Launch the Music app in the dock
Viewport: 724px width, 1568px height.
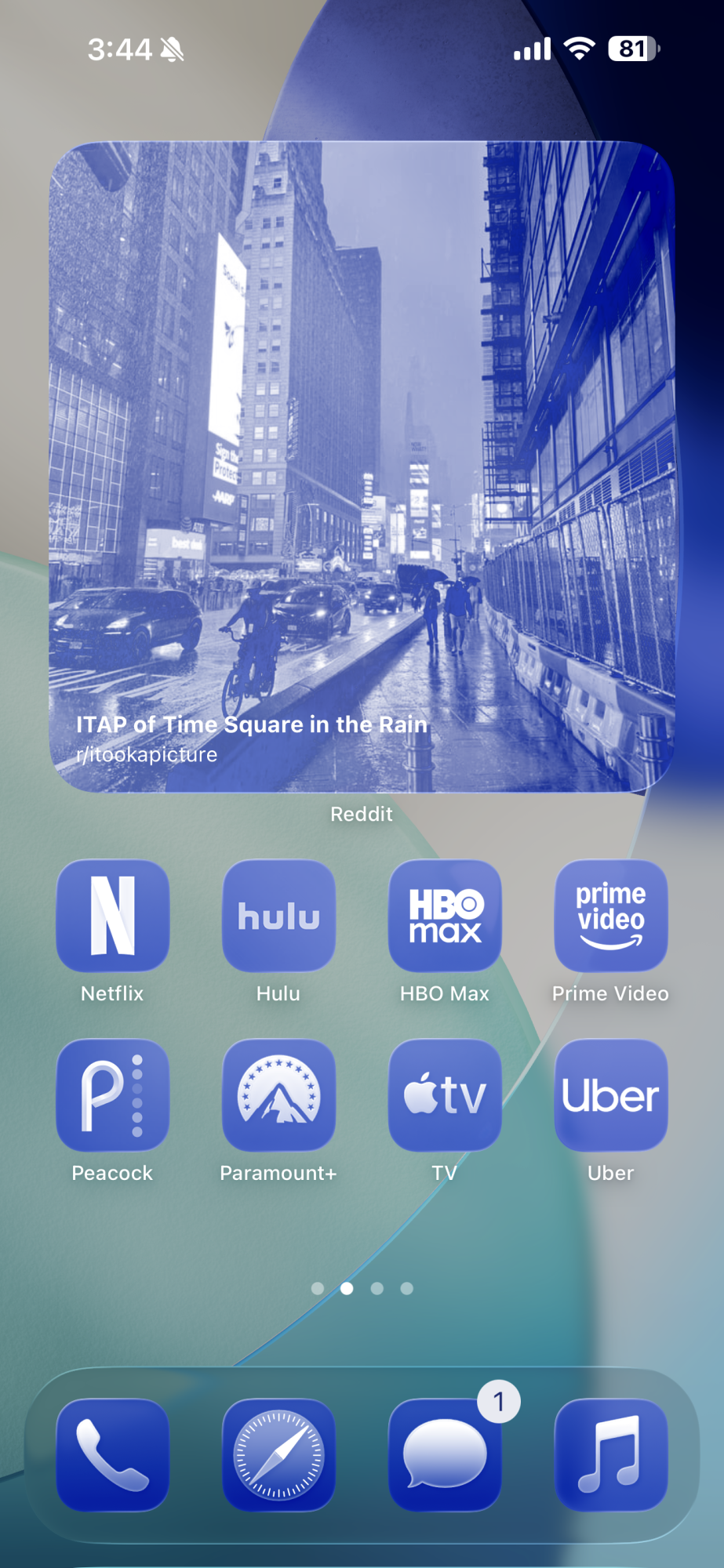point(610,1454)
